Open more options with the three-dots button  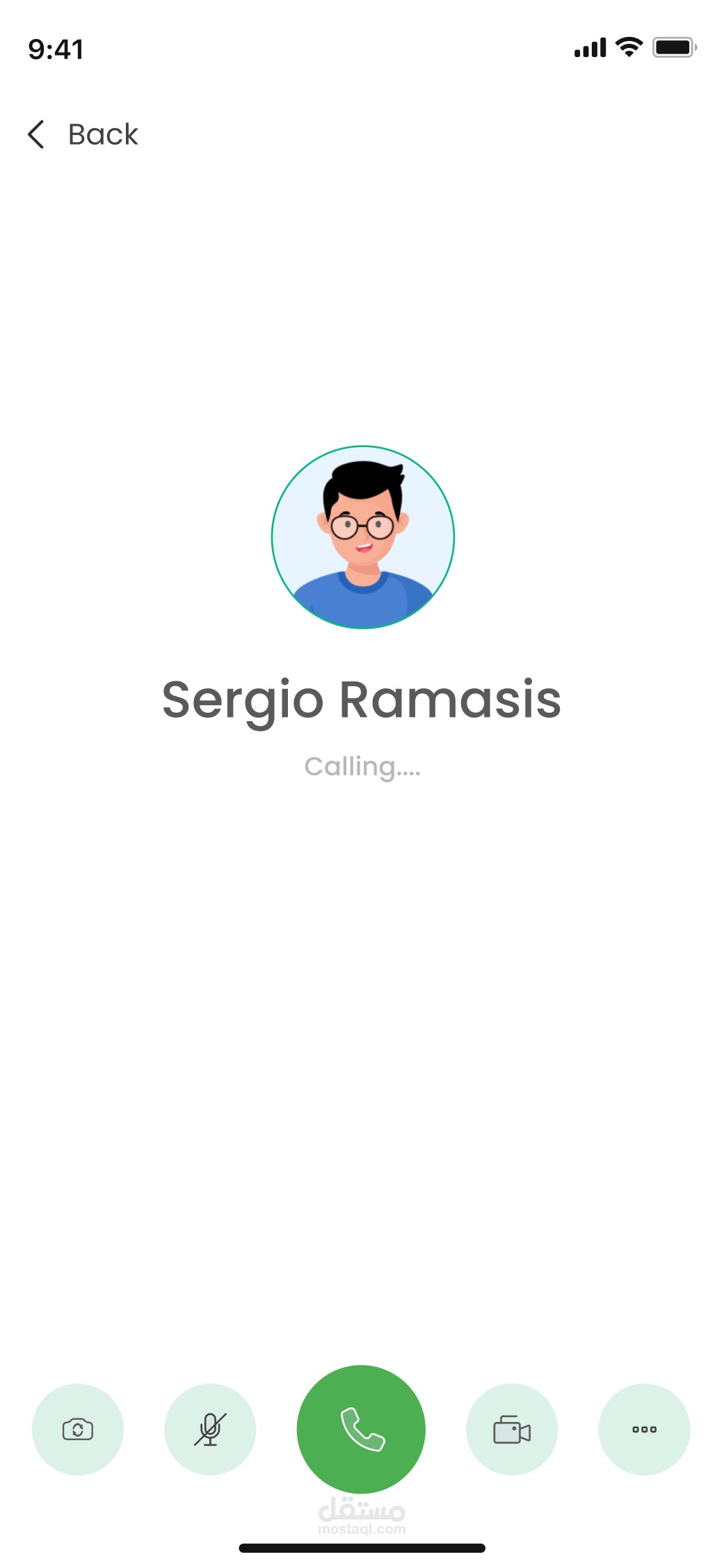(644, 1430)
